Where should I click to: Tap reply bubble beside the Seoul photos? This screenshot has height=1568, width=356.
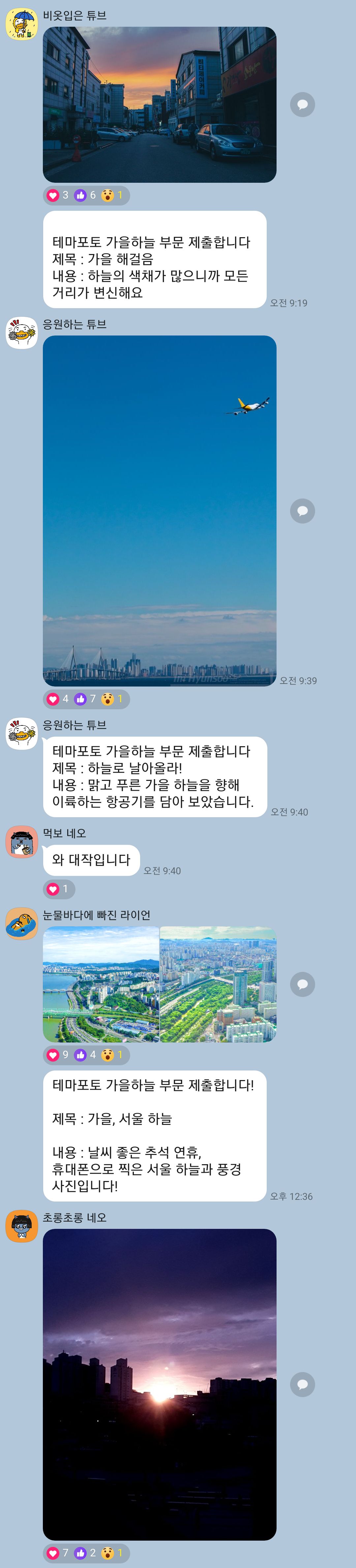coord(303,984)
